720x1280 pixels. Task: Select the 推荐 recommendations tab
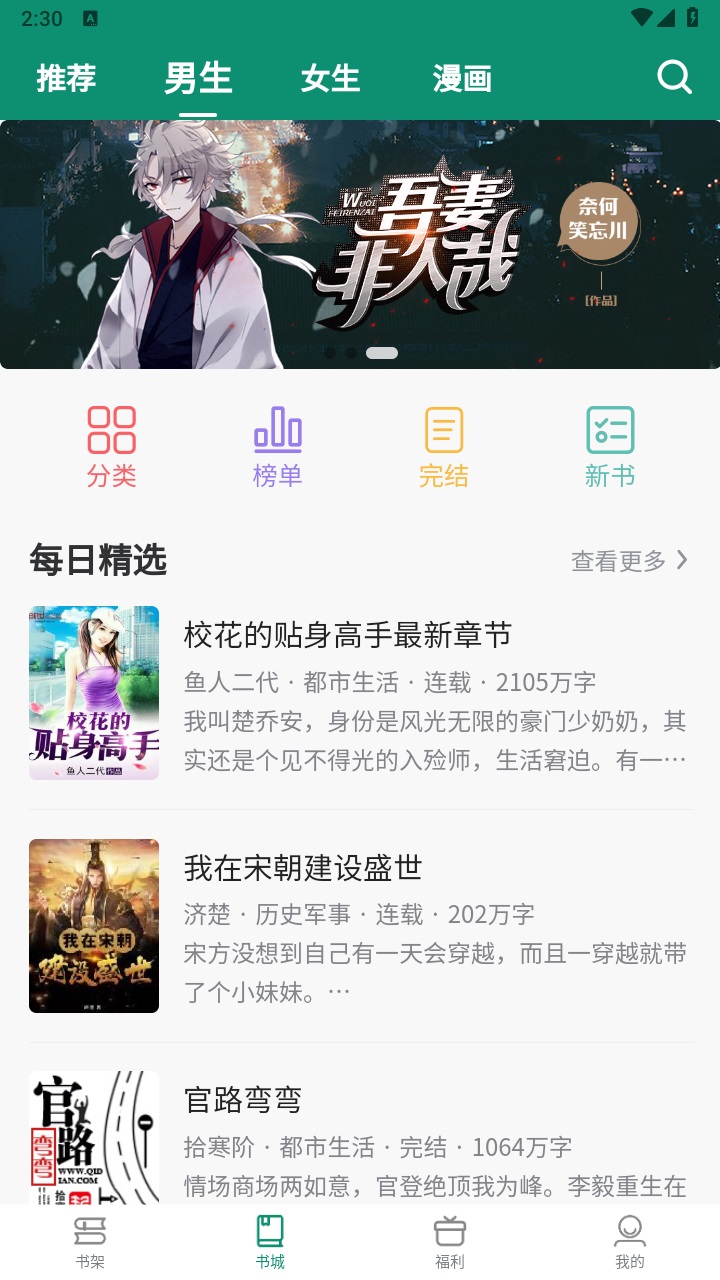point(66,78)
